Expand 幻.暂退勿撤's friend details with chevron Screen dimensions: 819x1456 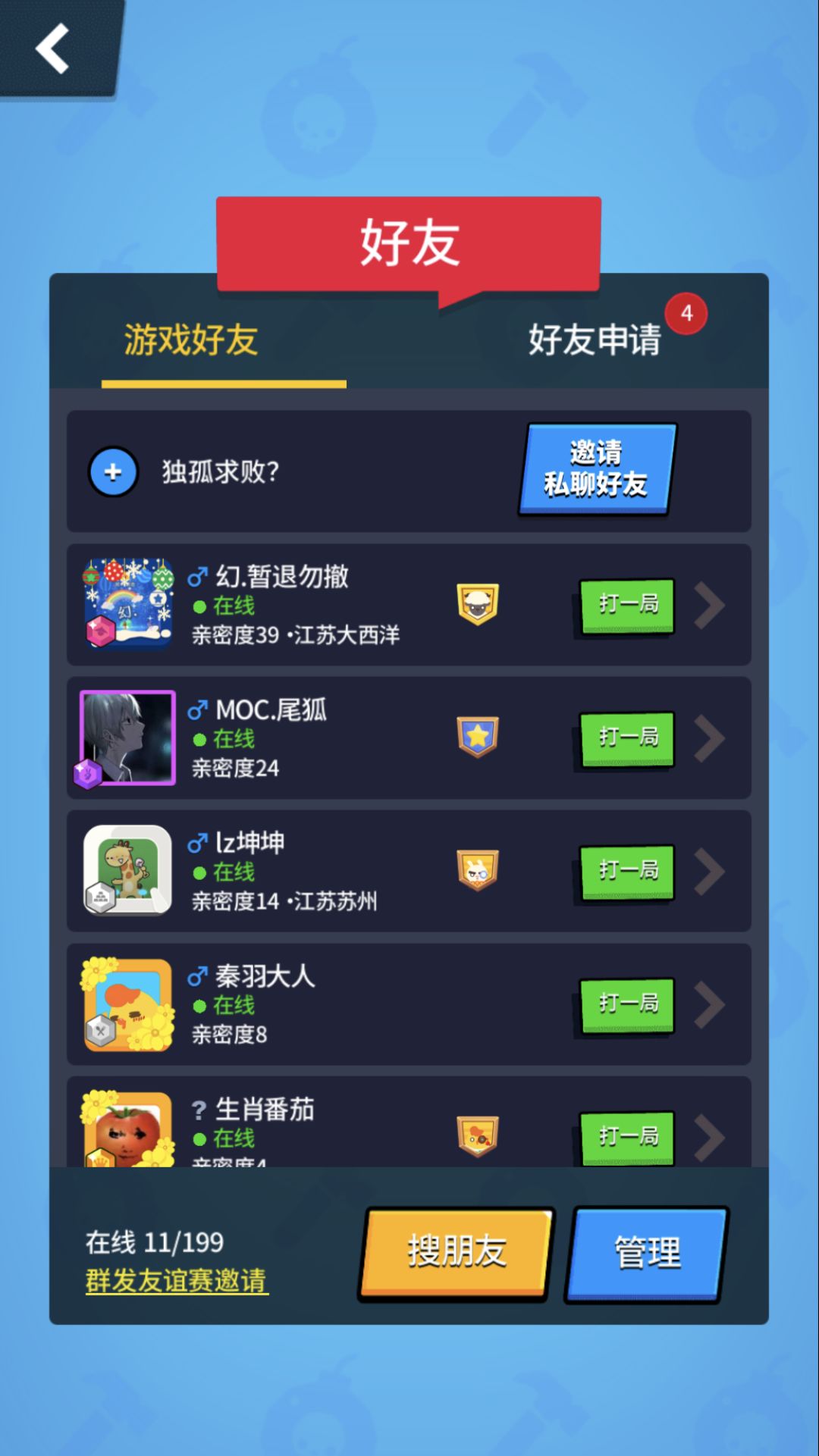click(x=710, y=605)
